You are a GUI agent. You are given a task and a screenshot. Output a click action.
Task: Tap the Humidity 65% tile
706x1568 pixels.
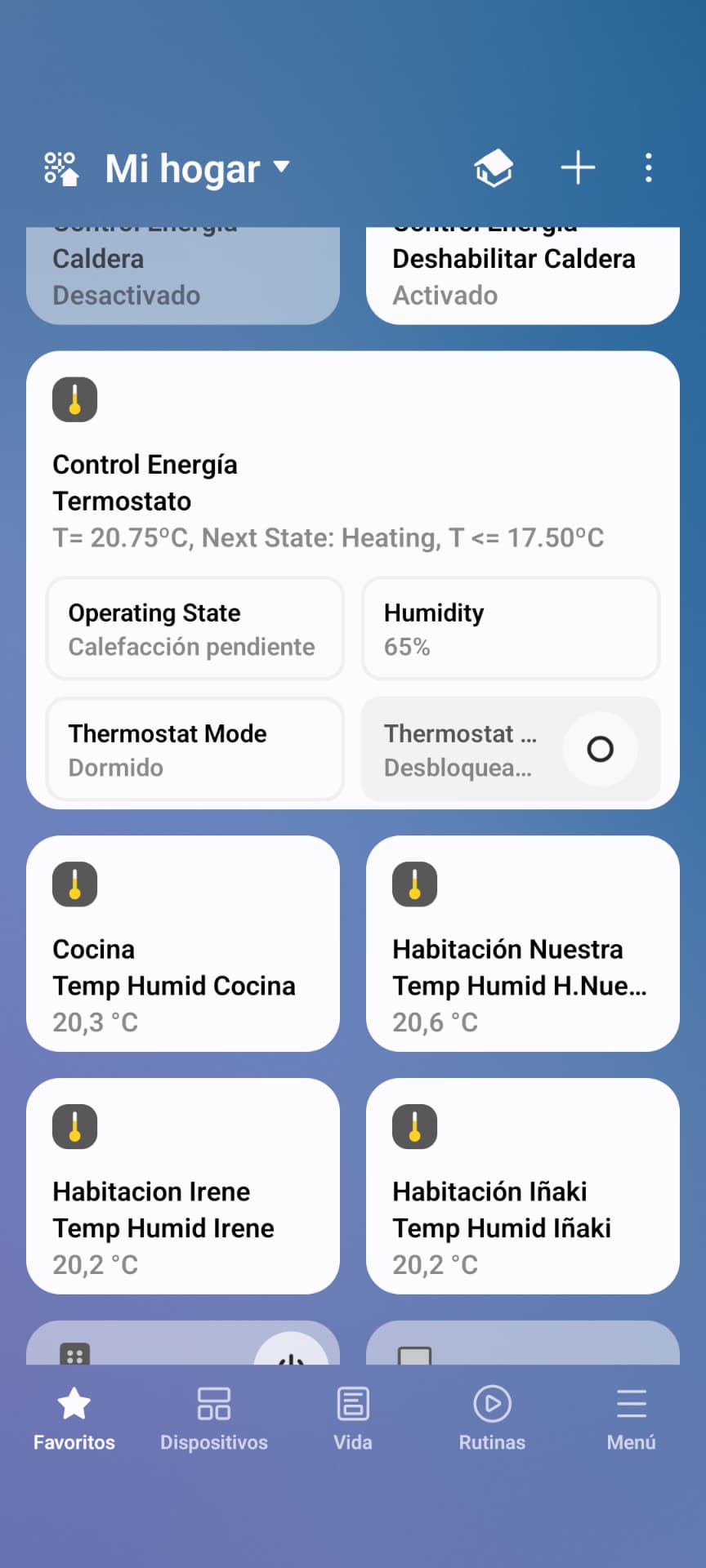tap(511, 629)
